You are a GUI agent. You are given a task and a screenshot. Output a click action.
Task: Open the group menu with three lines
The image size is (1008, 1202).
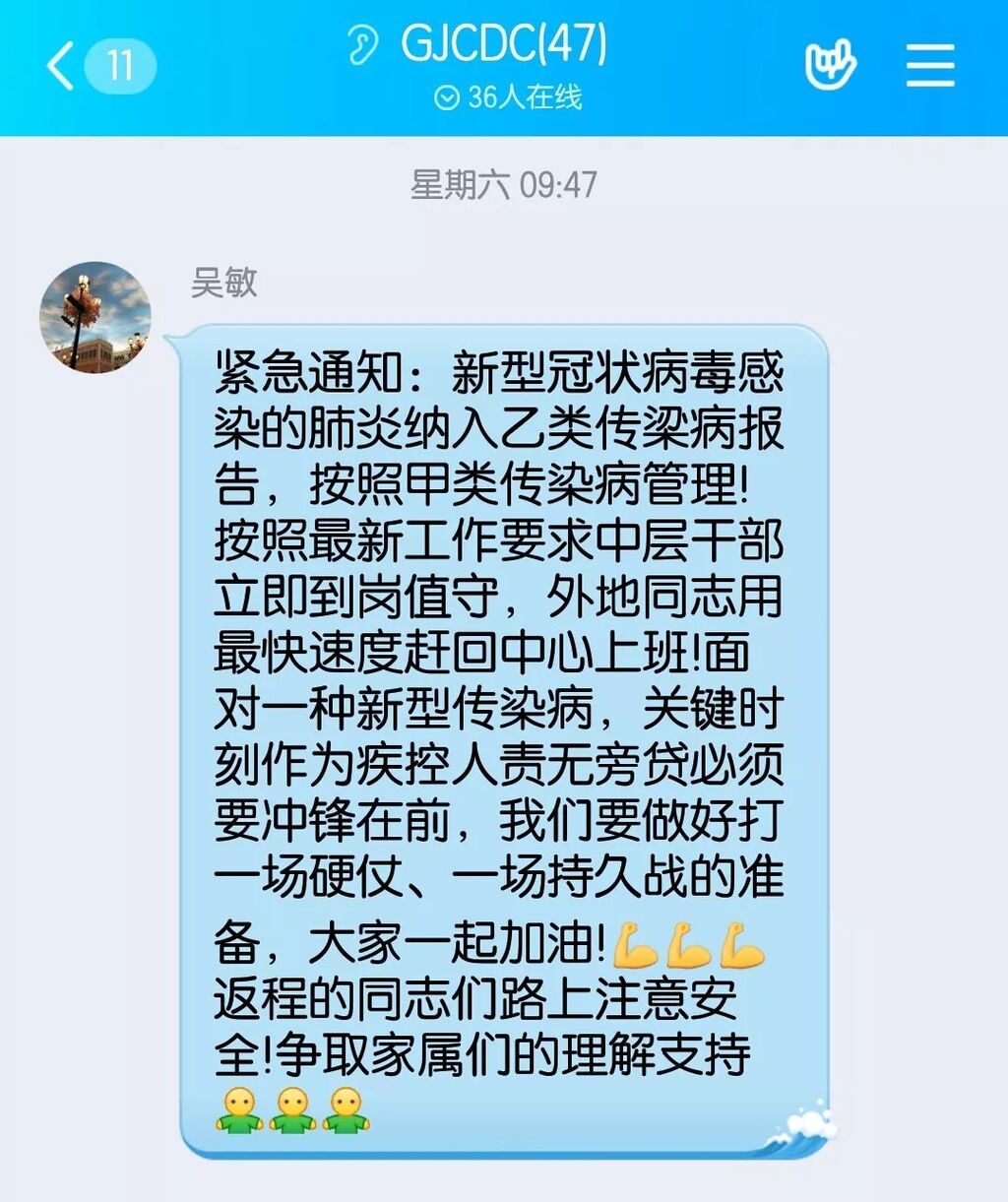[929, 66]
